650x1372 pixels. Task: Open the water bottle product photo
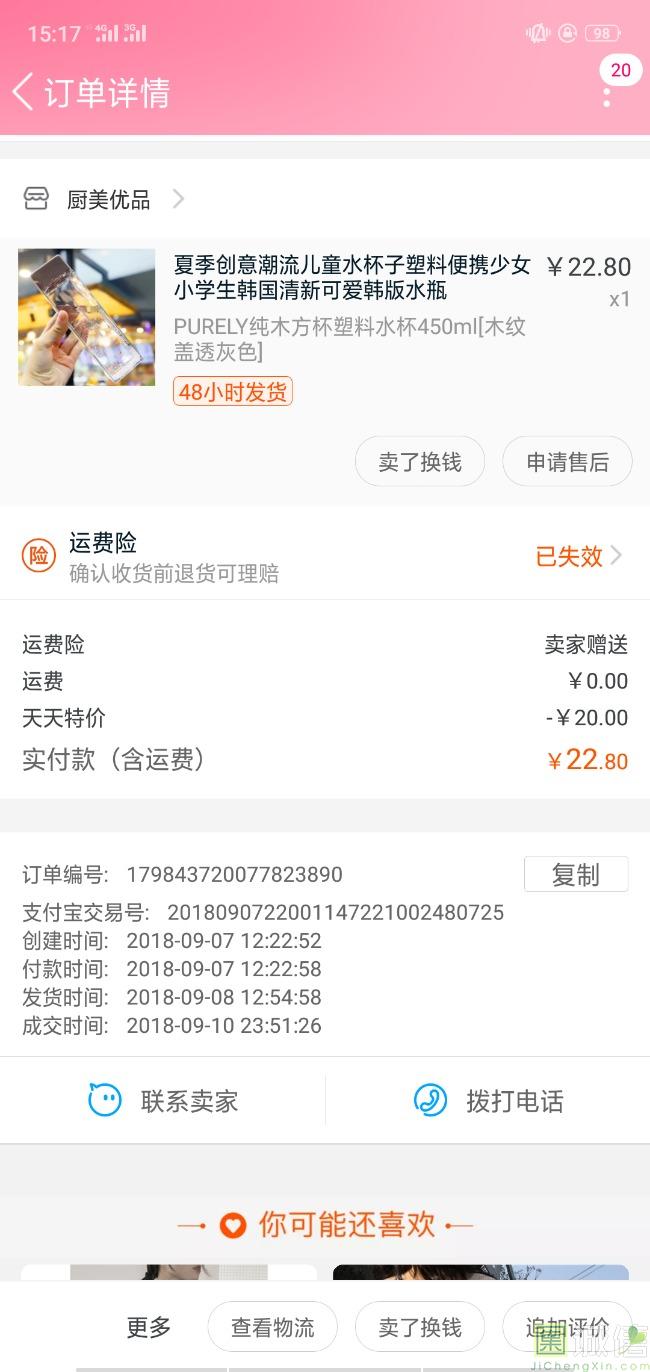(x=87, y=317)
